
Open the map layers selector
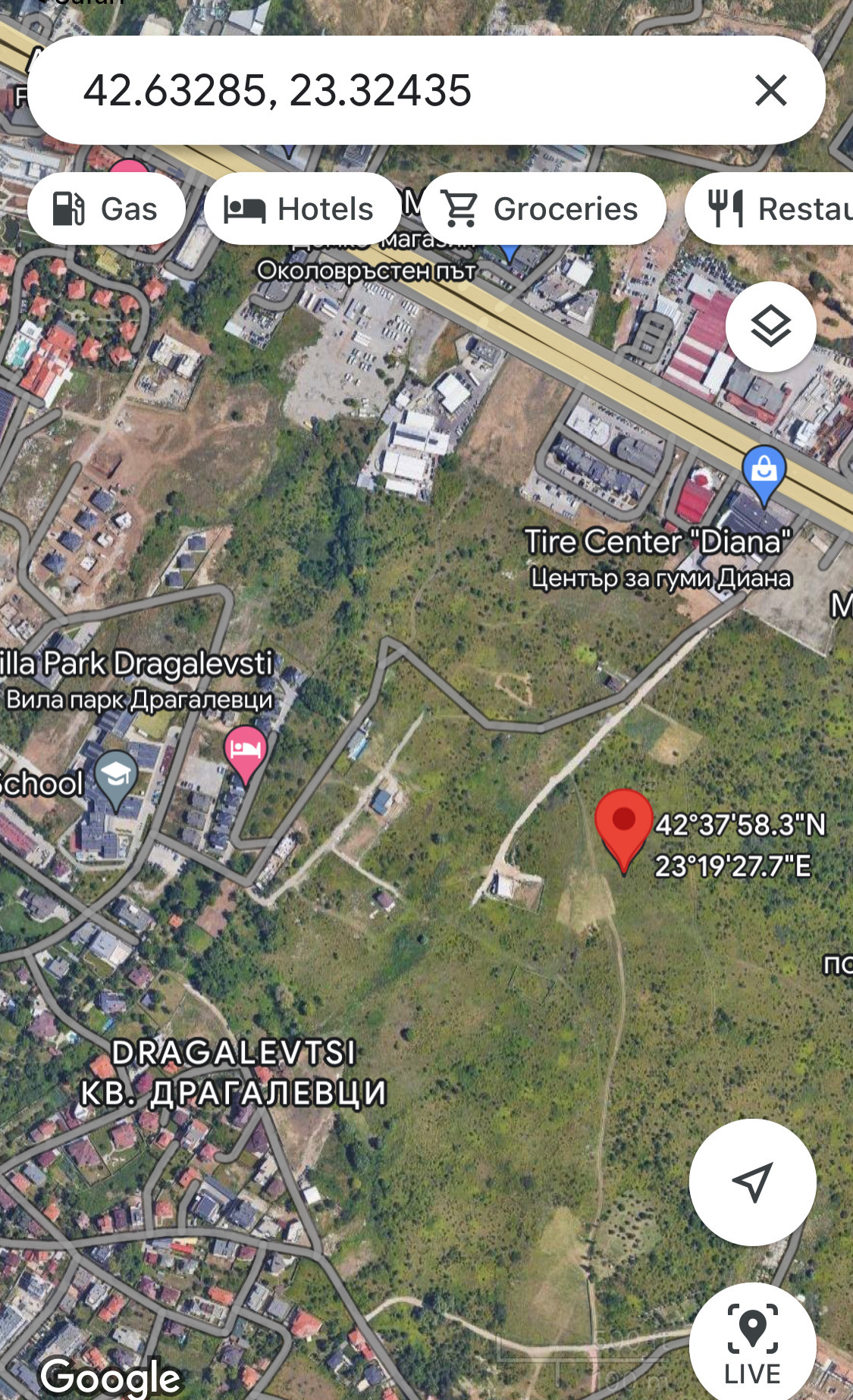coord(770,327)
